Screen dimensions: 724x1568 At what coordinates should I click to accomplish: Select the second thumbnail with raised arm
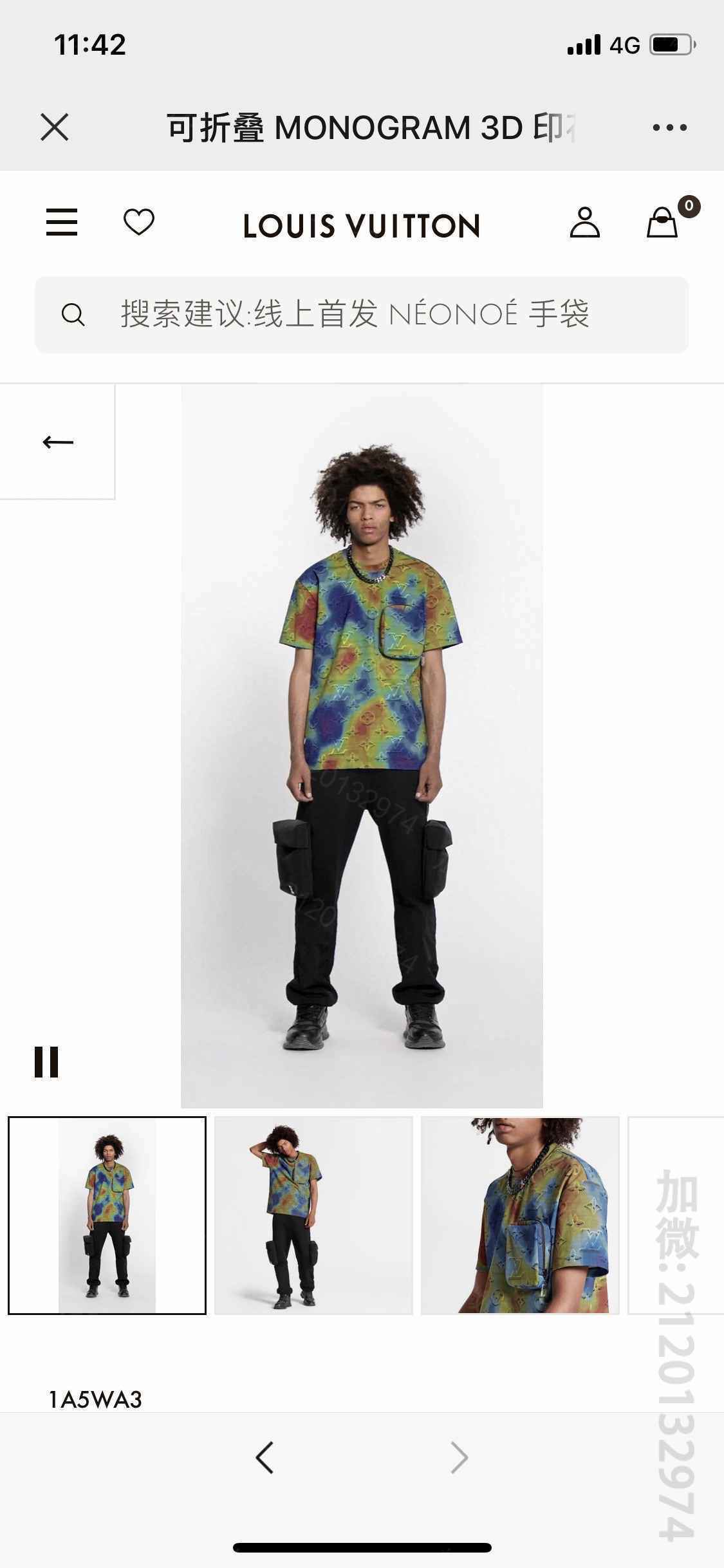[x=313, y=1215]
